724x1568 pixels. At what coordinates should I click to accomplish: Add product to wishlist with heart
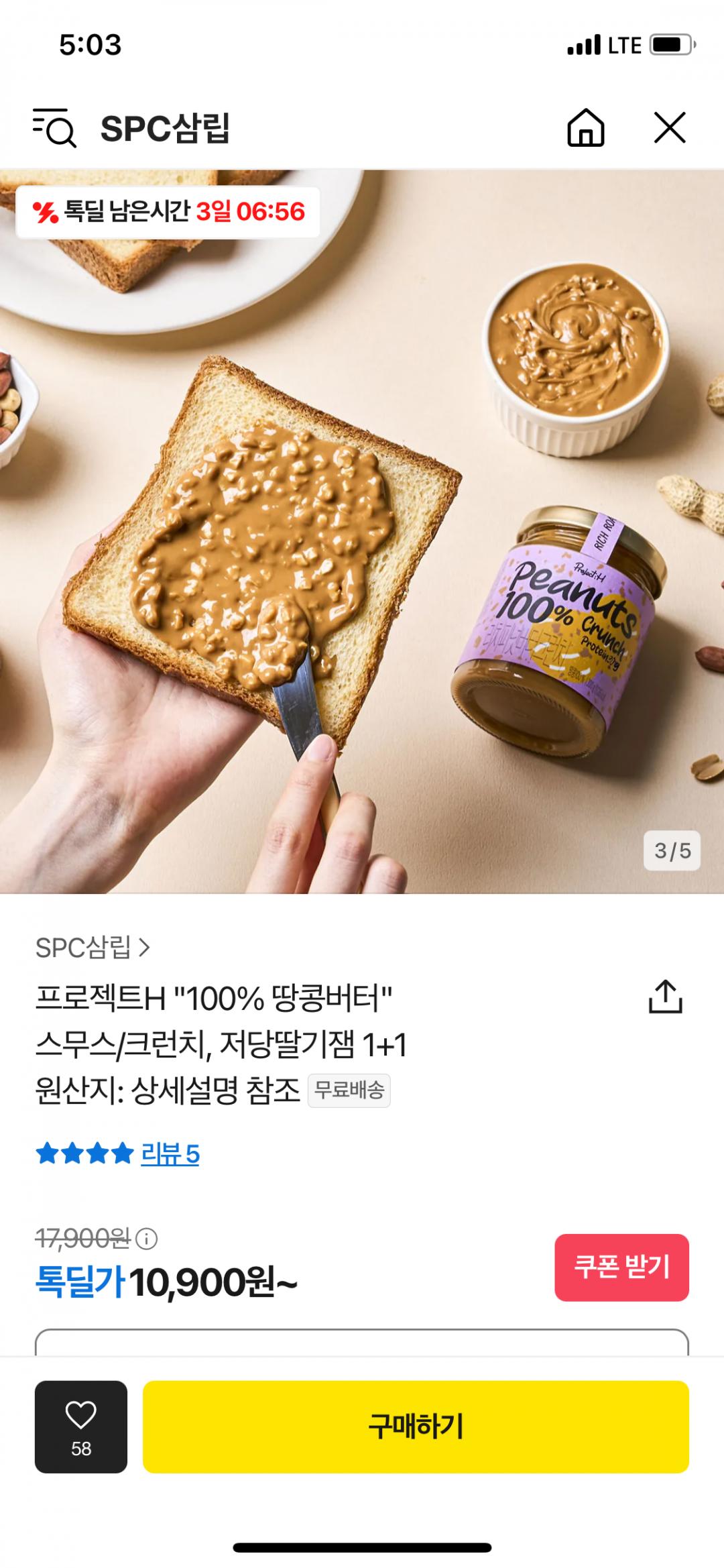(x=81, y=1426)
